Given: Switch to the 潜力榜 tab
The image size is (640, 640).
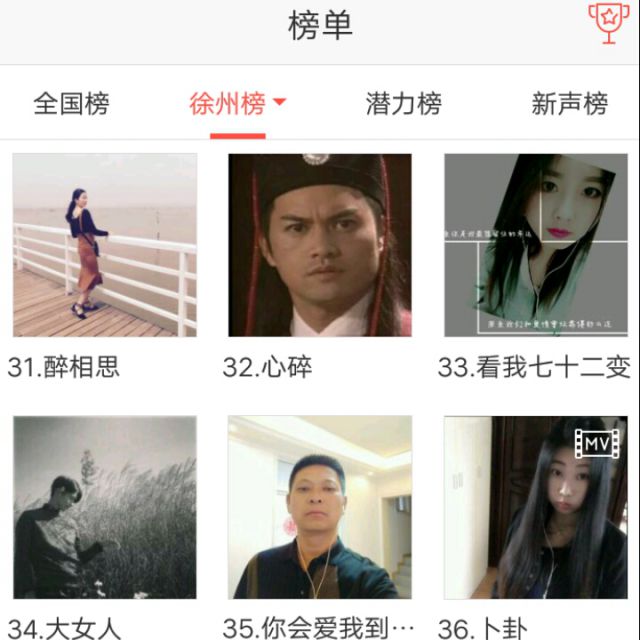Looking at the screenshot, I should tap(403, 104).
